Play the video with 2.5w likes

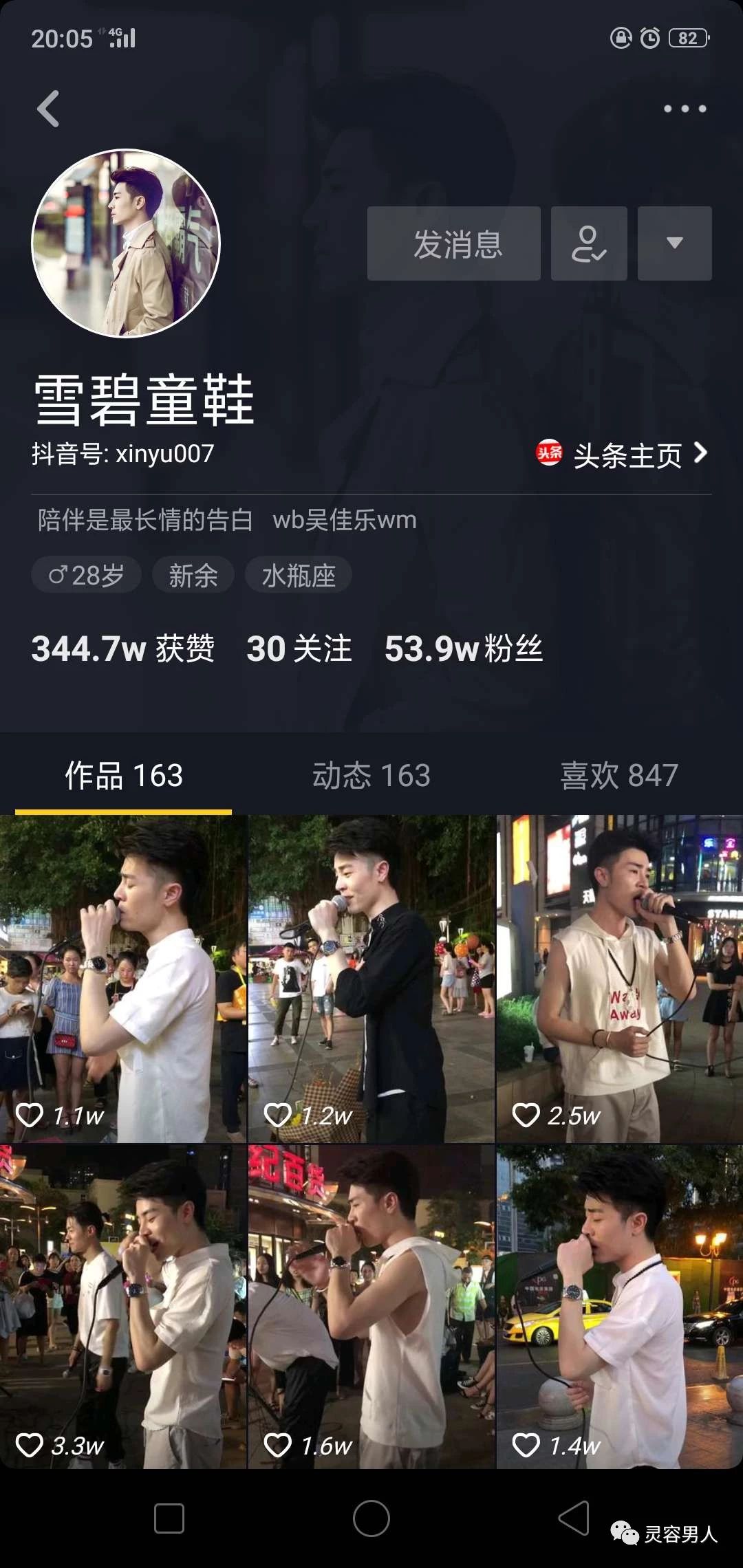[619, 978]
